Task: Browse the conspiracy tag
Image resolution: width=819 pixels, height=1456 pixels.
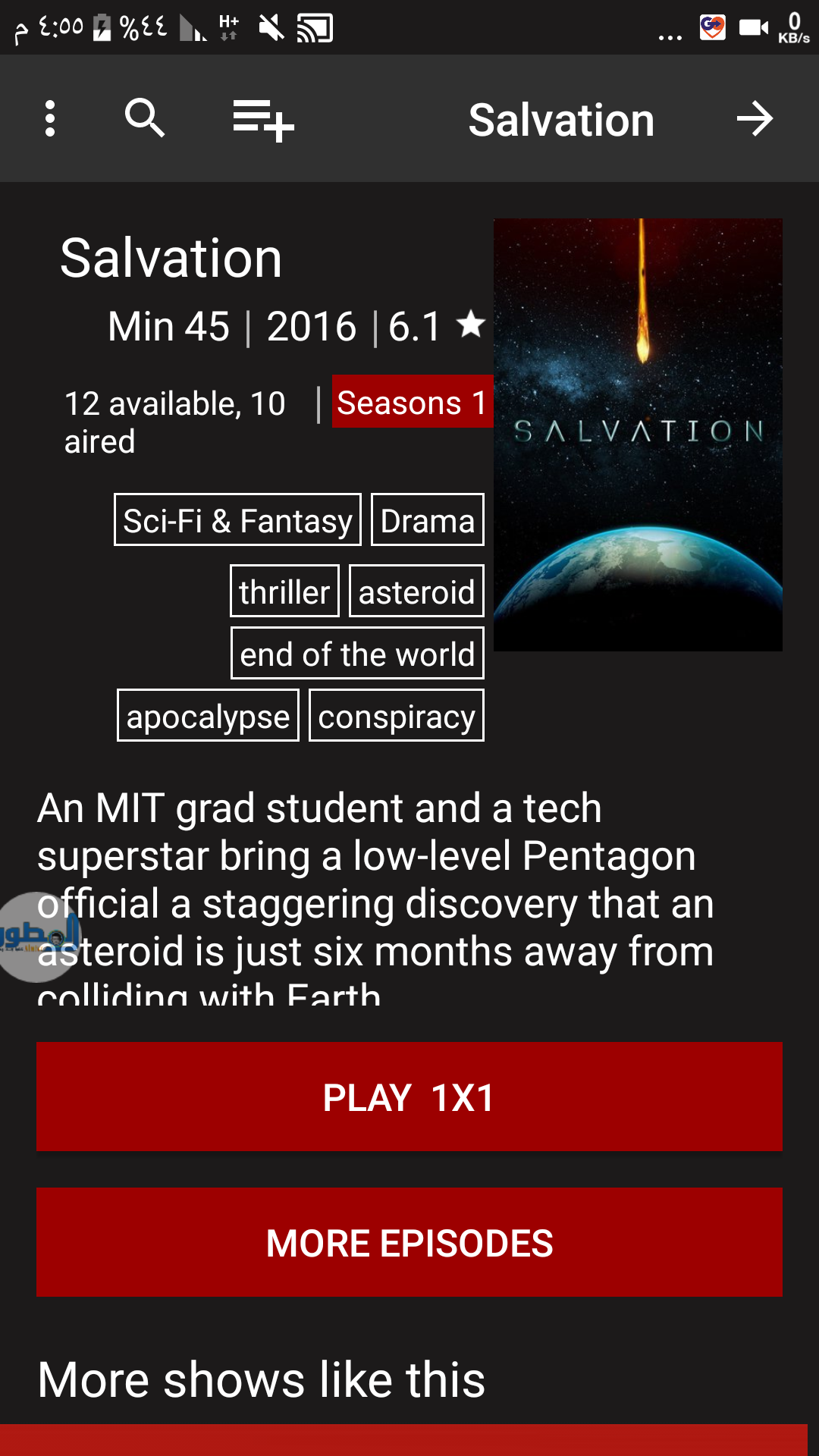Action: 396,716
